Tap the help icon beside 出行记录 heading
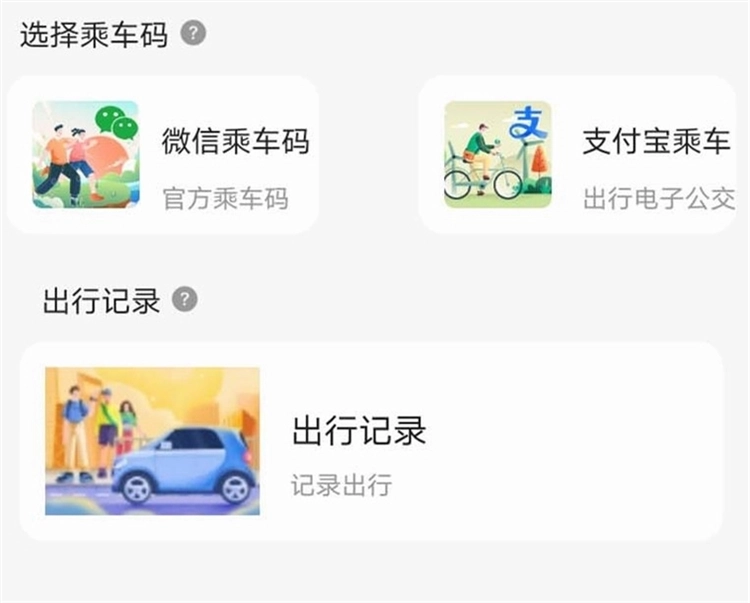Screen dimensions: 750x603 [185, 299]
